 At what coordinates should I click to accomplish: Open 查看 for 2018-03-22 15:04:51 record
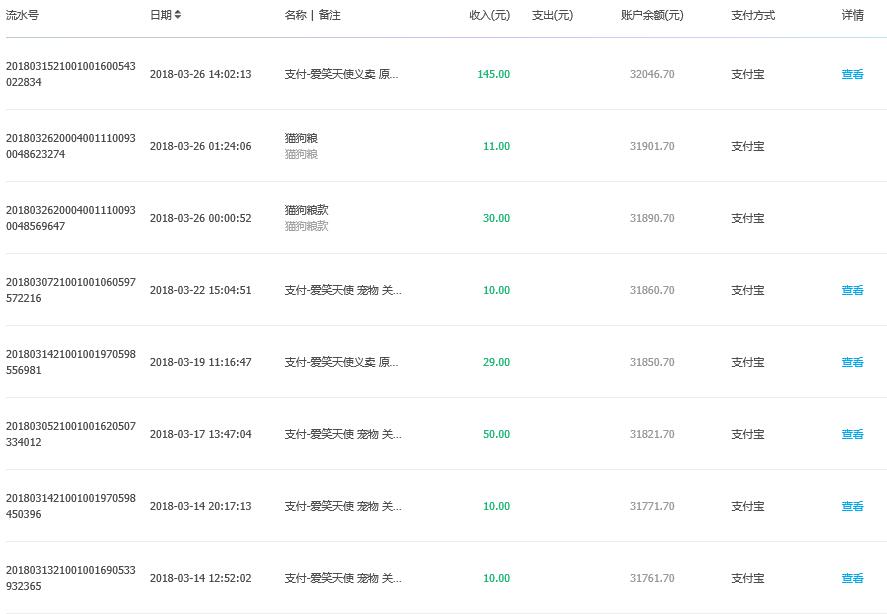point(852,290)
